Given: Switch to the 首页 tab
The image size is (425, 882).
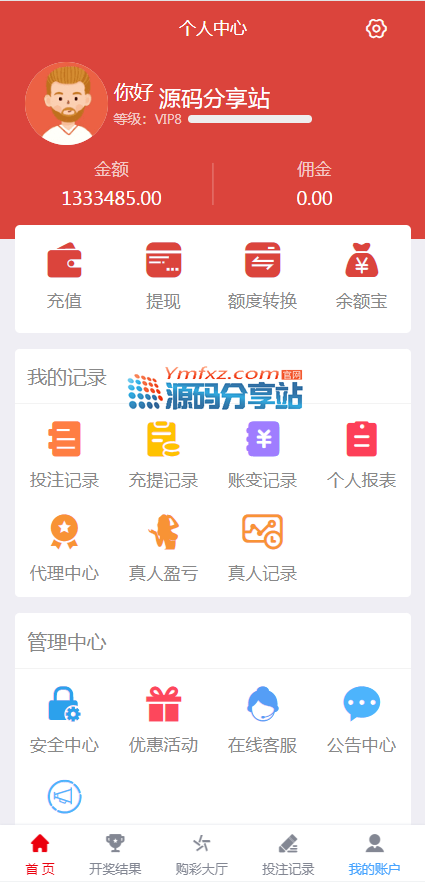Looking at the screenshot, I should click(x=40, y=854).
